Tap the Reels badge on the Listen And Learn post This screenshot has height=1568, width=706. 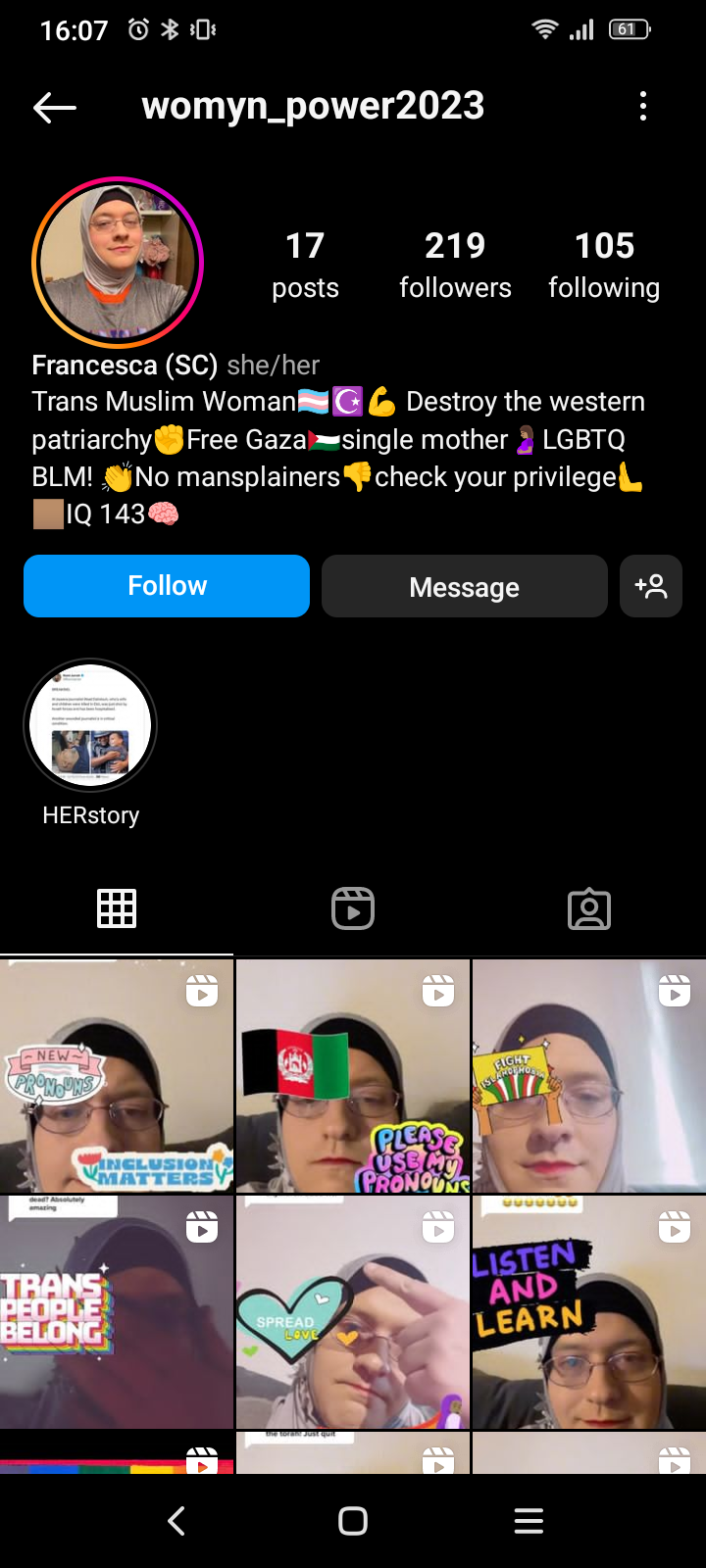tap(673, 1227)
